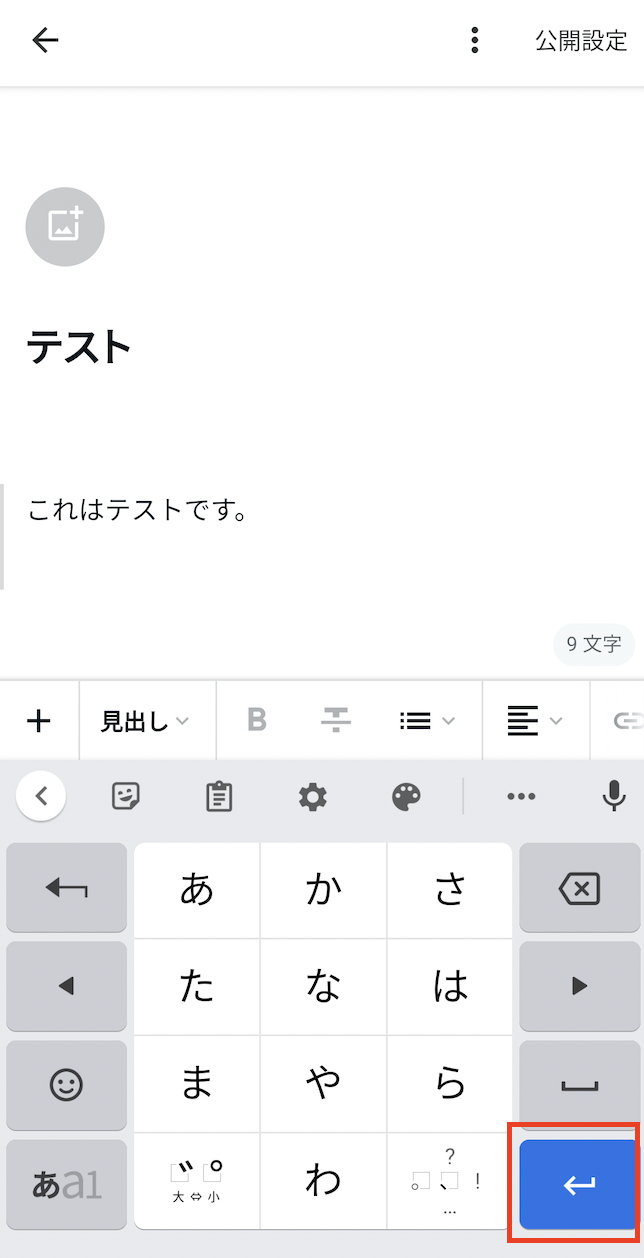The width and height of the screenshot is (644, 1258).
Task: Start voice input with microphone
Action: [x=614, y=796]
